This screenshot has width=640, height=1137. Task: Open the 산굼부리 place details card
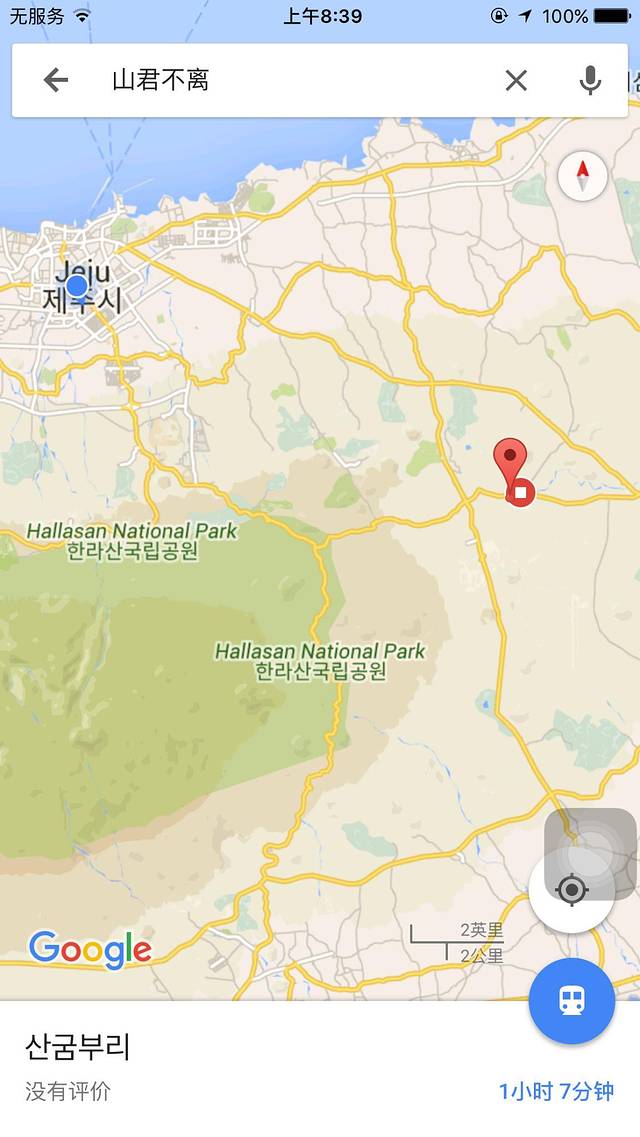pos(200,1065)
